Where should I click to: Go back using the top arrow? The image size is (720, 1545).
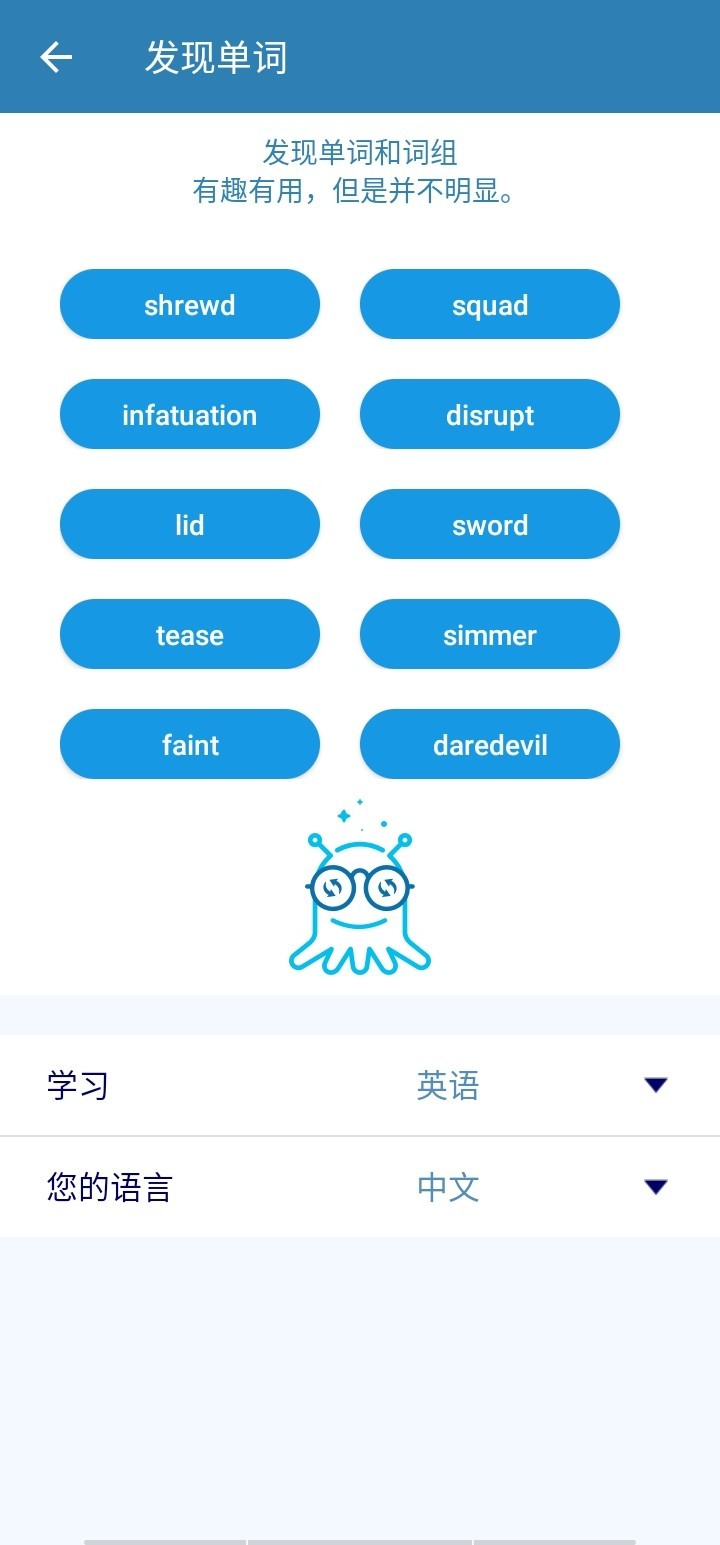click(x=56, y=58)
